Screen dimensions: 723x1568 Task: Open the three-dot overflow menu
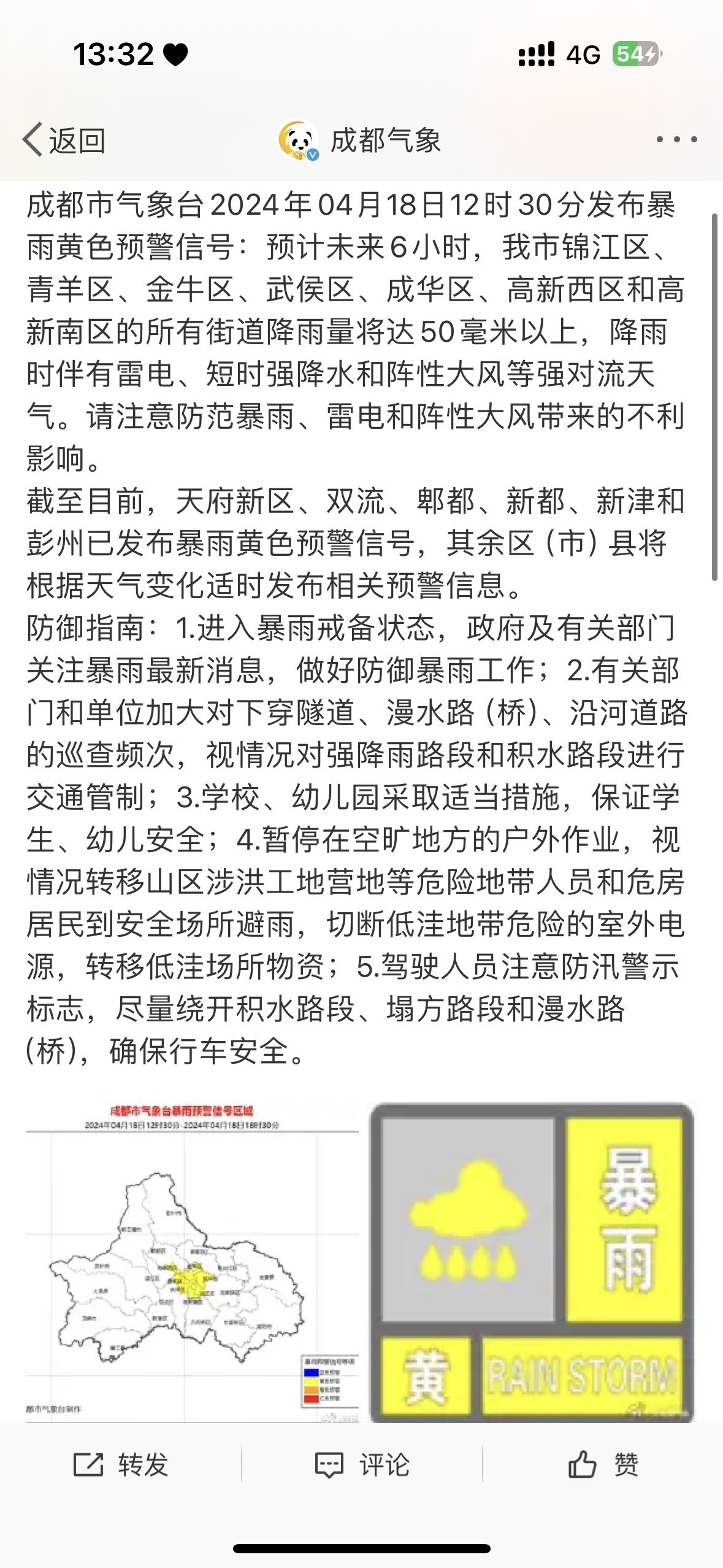pyautogui.click(x=676, y=140)
